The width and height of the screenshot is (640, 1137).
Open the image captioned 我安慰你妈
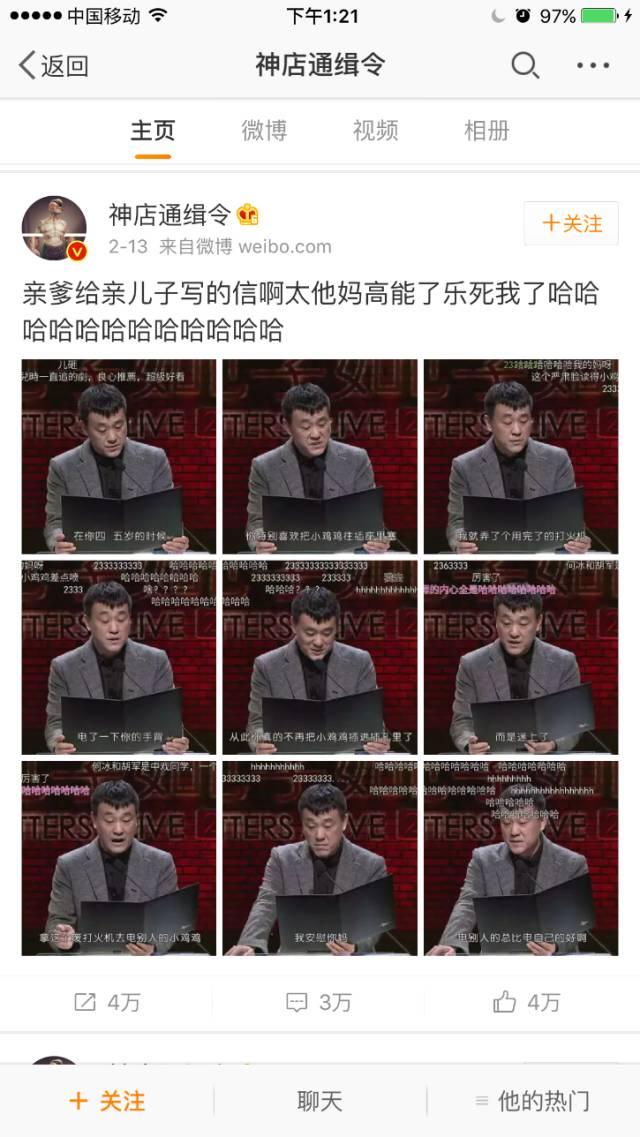point(320,858)
